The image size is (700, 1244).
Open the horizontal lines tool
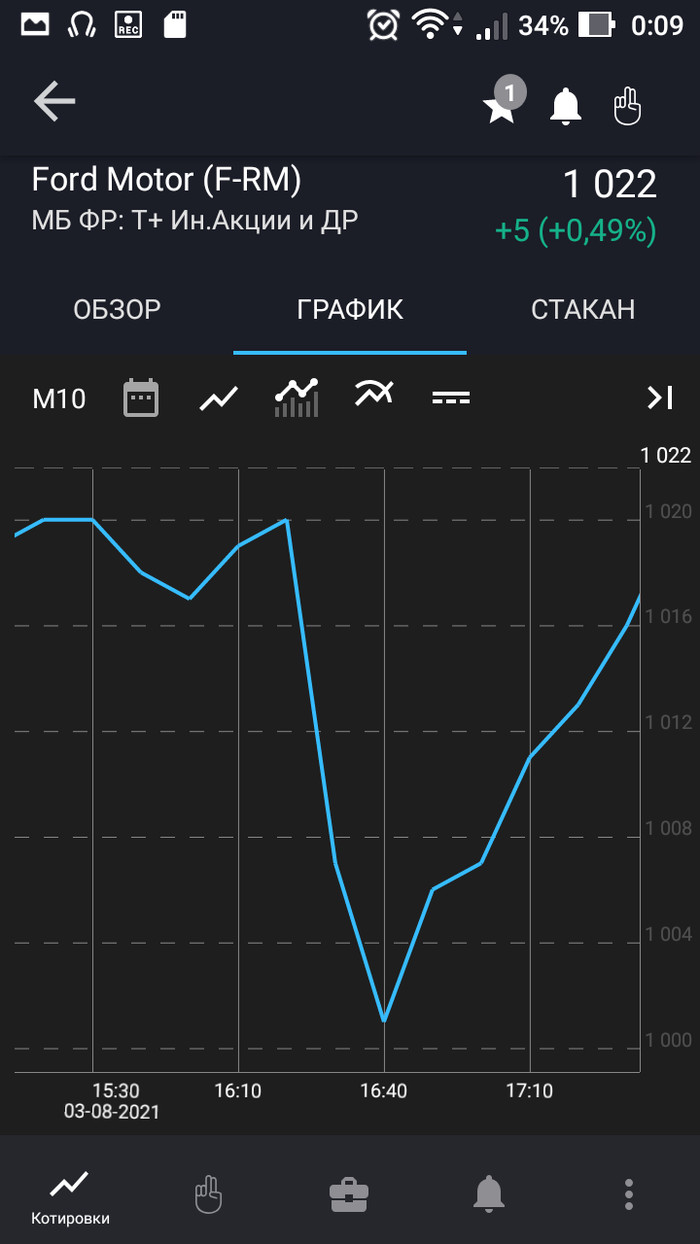point(451,398)
